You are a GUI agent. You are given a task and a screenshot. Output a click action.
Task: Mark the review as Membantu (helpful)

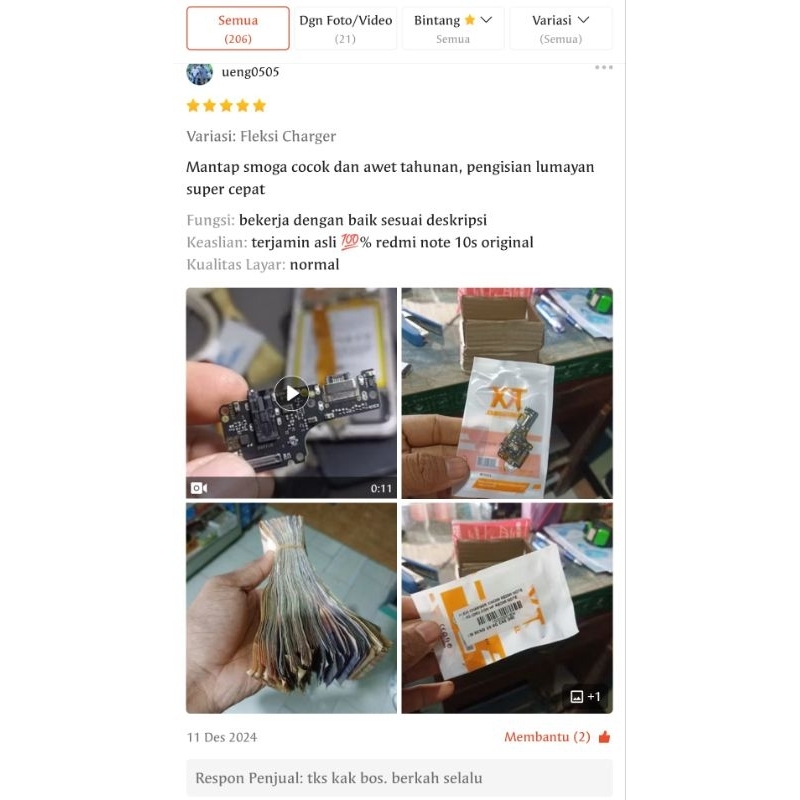coord(557,737)
